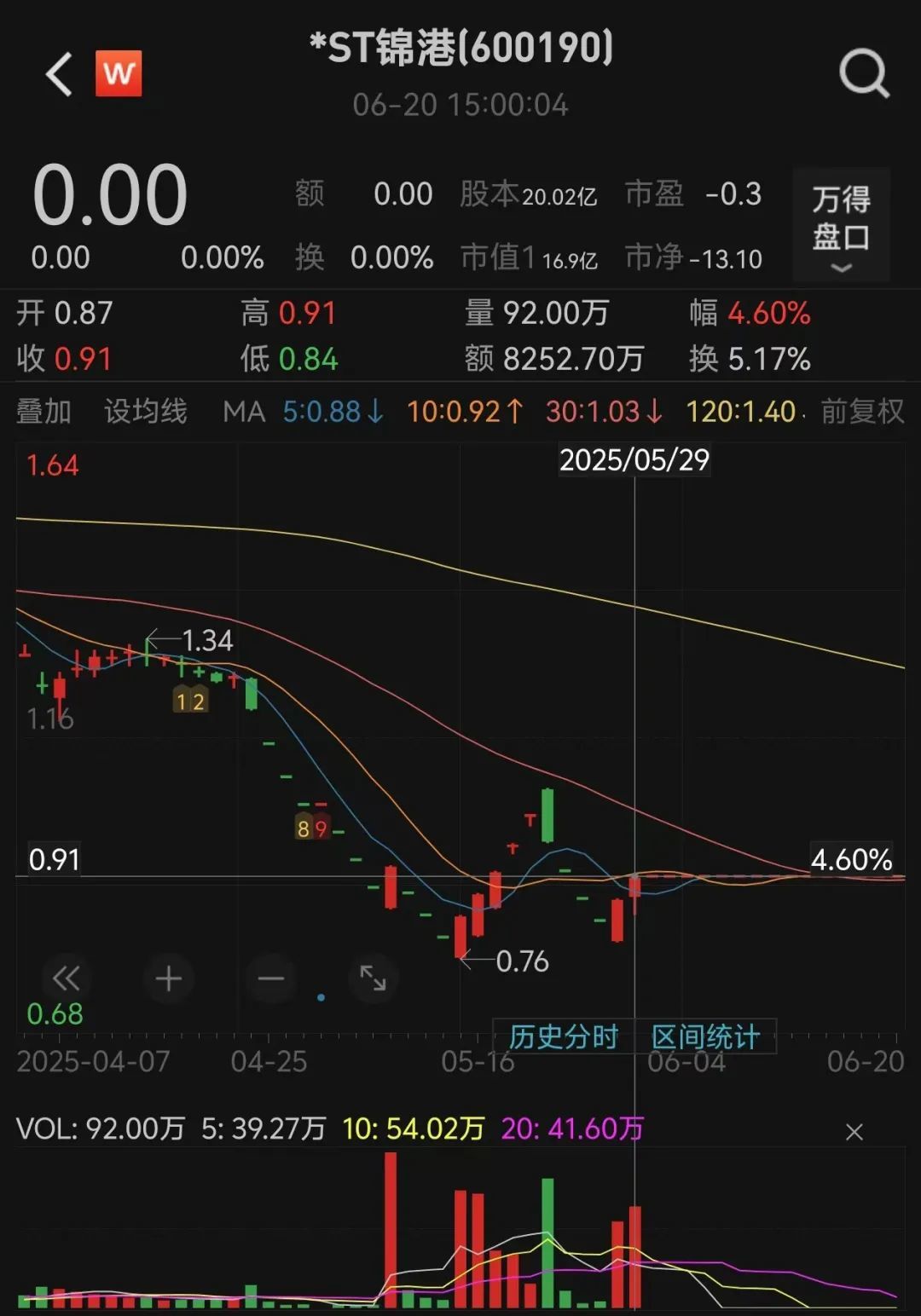
Task: Zoom out the K-line chart
Action: tap(270, 978)
